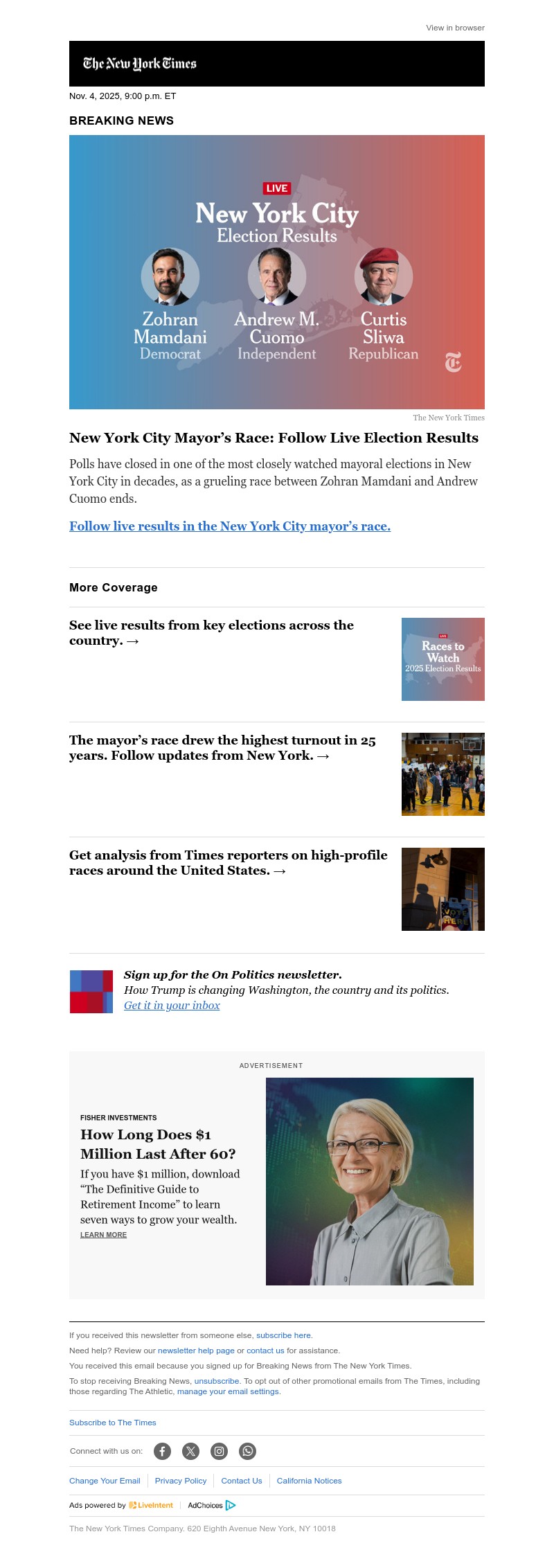This screenshot has width=554, height=1568.
Task: Tap the subscribe here link
Action: (283, 1335)
